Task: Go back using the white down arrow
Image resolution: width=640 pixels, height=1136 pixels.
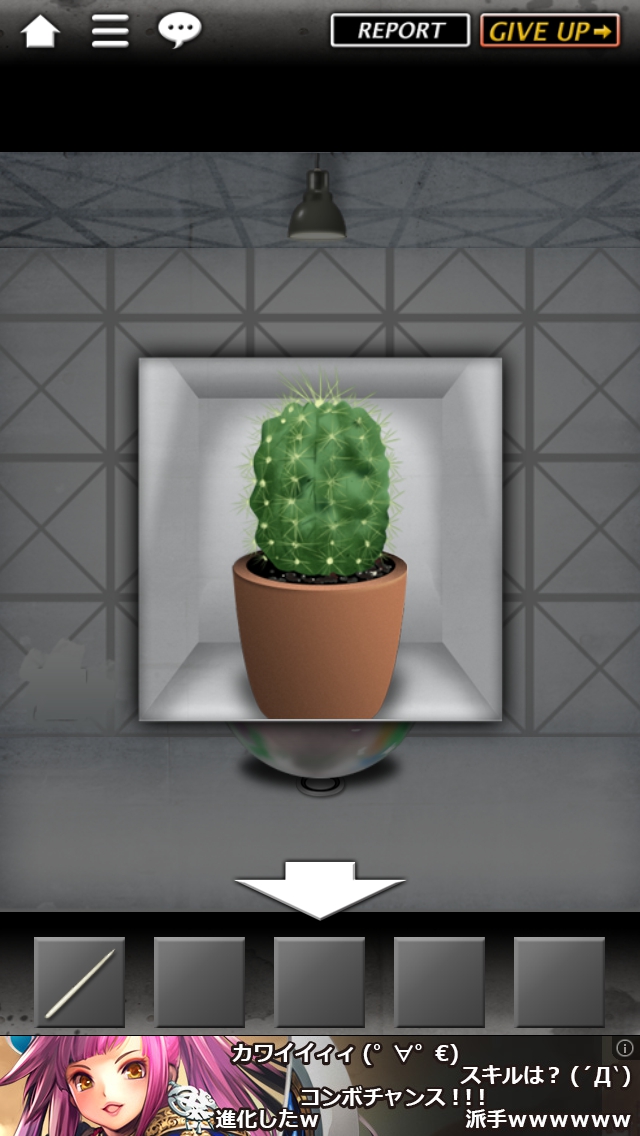Action: tap(320, 888)
